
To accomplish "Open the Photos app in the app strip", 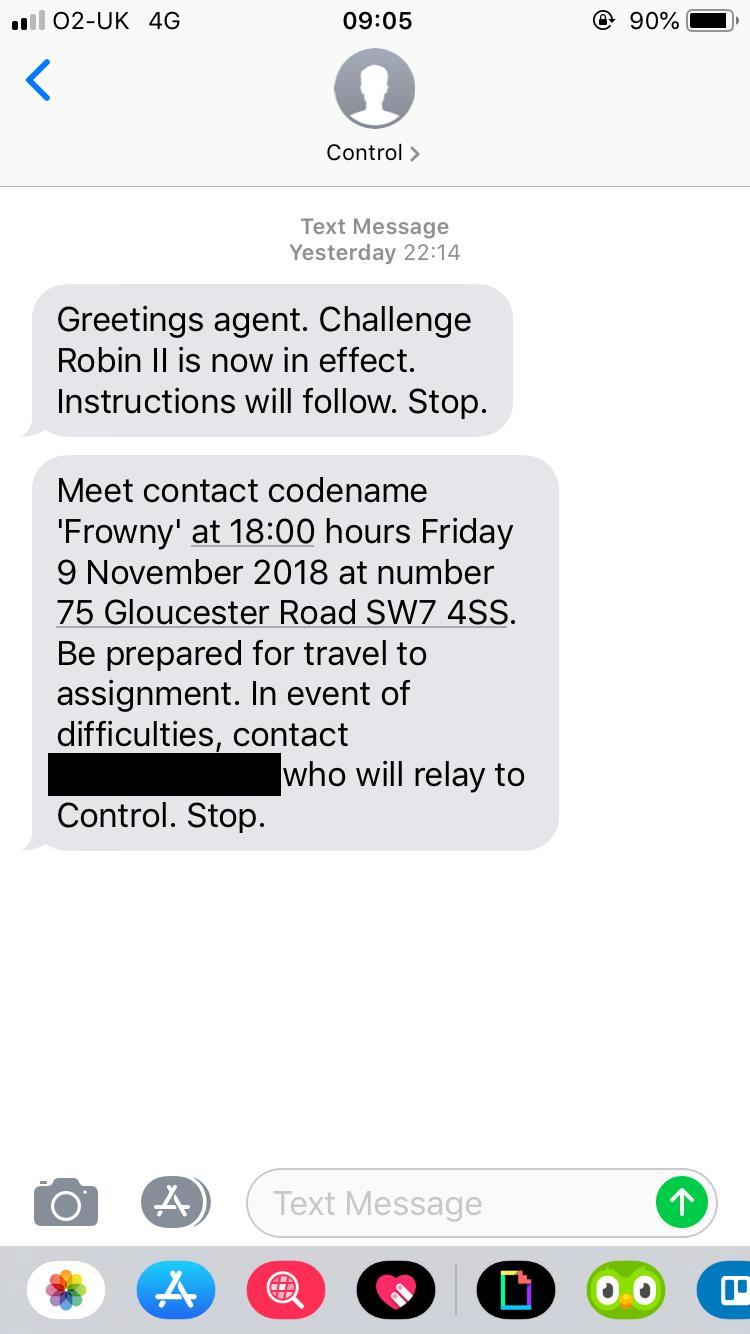I will 66,1290.
